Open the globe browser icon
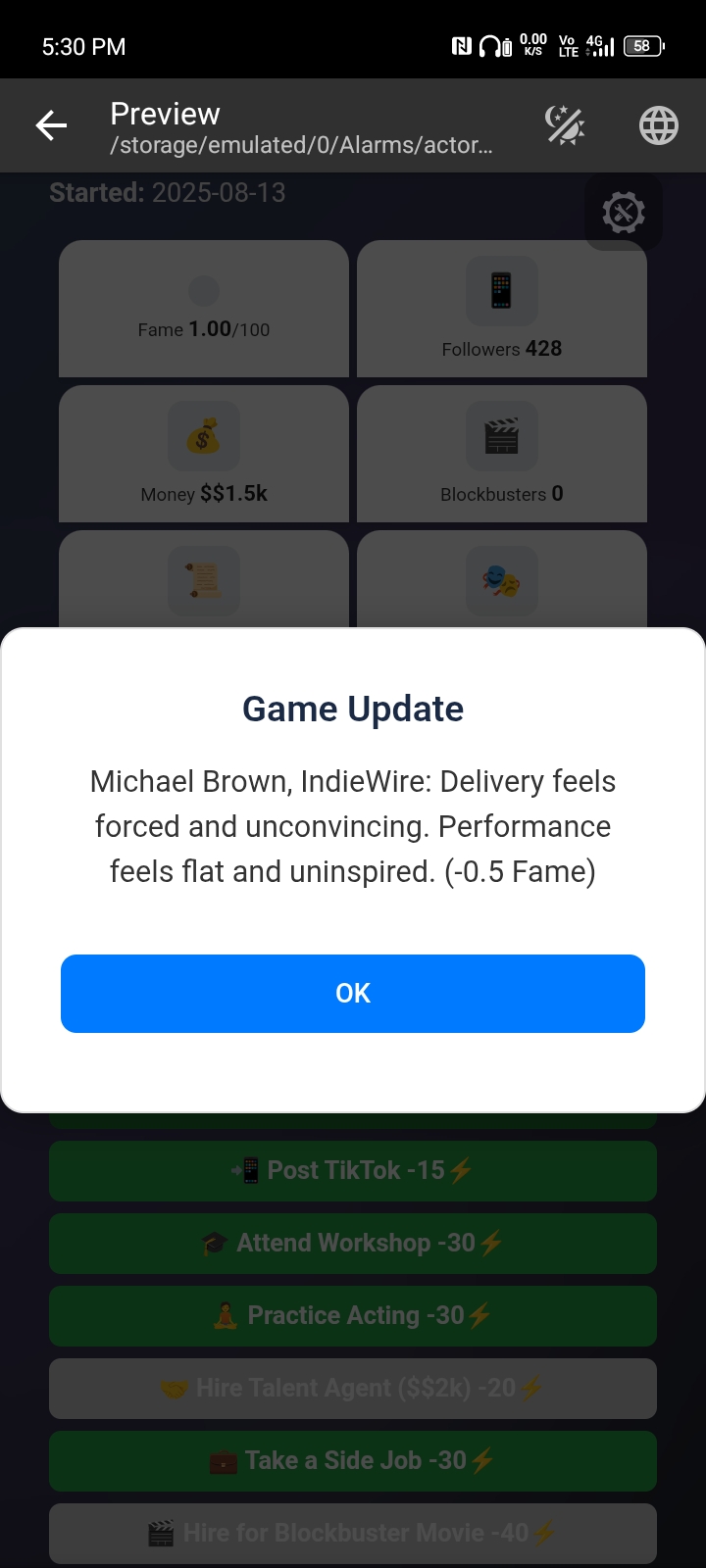 click(x=658, y=125)
